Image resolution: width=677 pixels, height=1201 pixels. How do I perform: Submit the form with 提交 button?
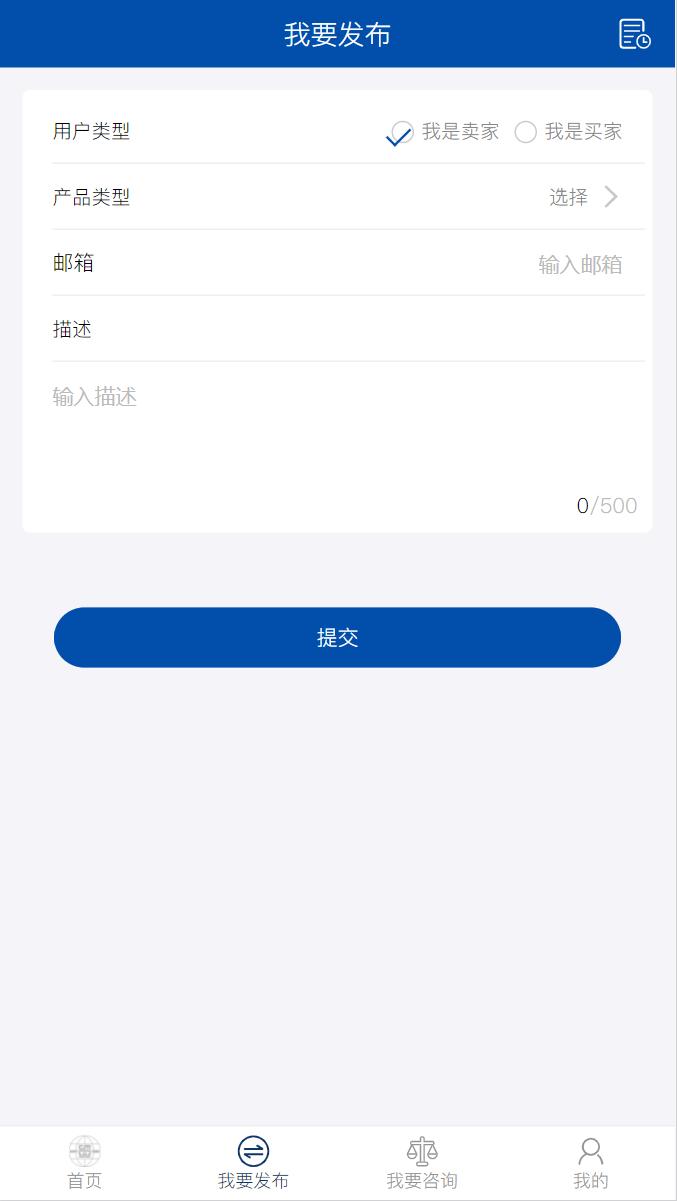337,638
